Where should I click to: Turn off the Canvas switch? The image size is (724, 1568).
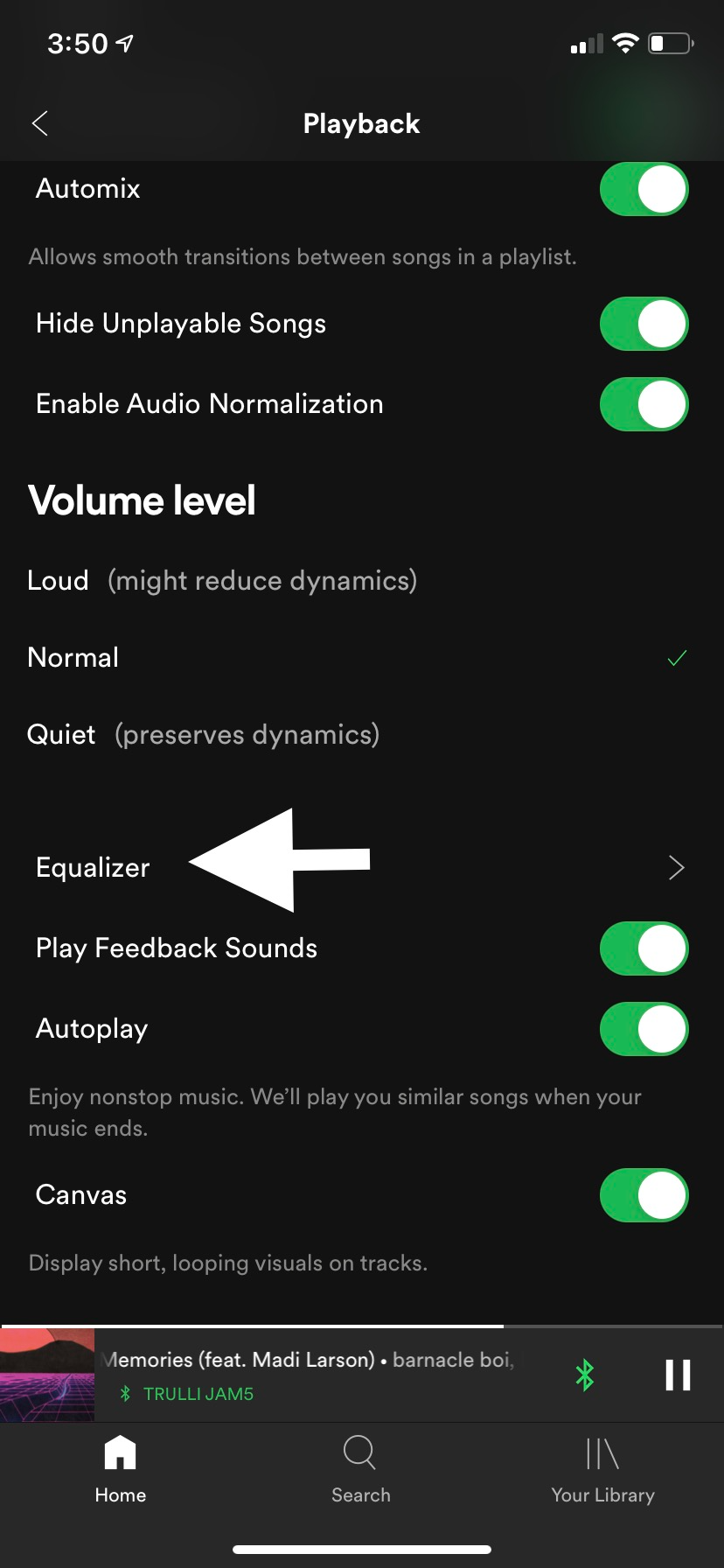644,1195
